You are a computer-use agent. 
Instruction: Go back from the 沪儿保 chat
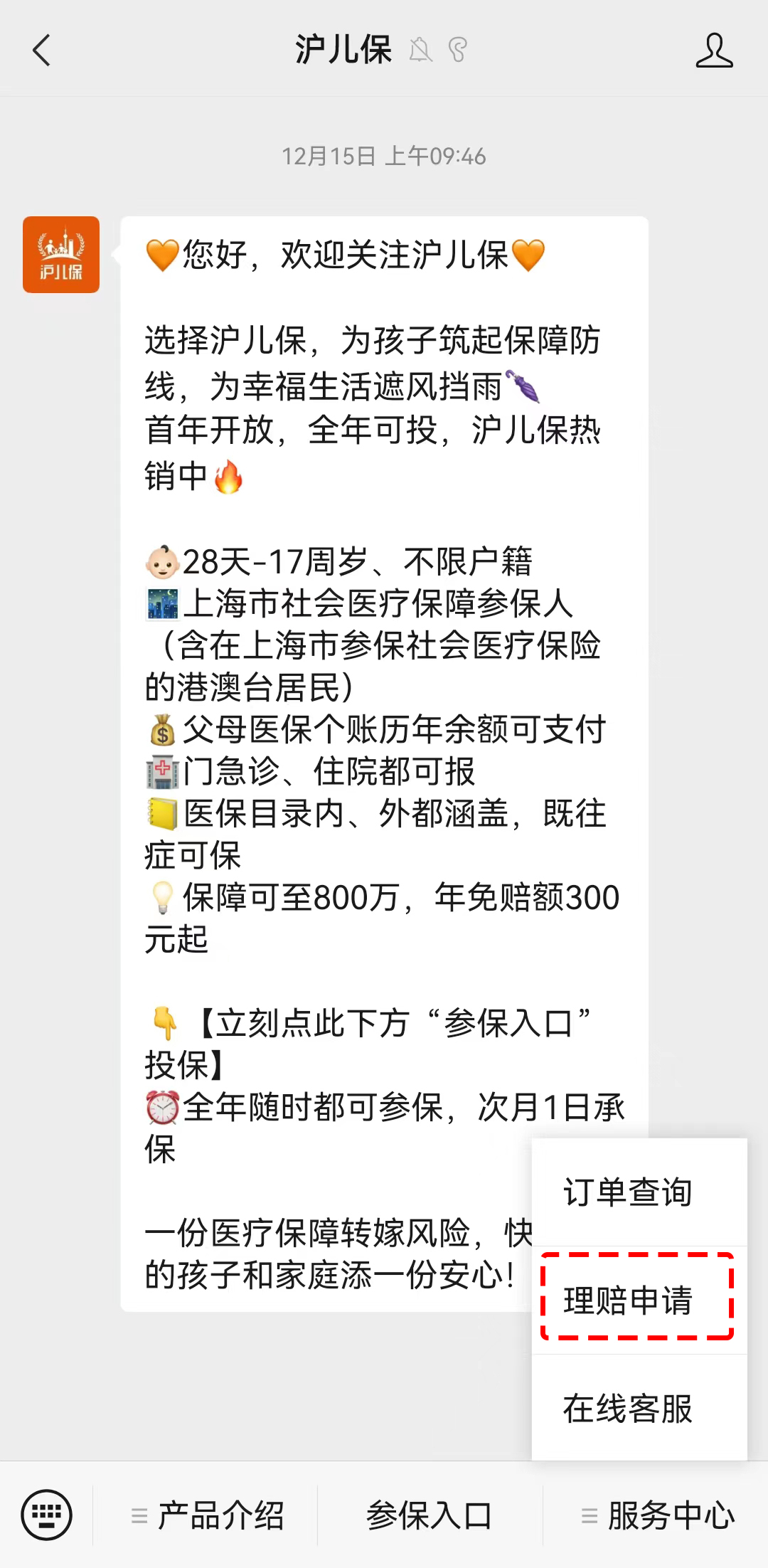(x=42, y=51)
